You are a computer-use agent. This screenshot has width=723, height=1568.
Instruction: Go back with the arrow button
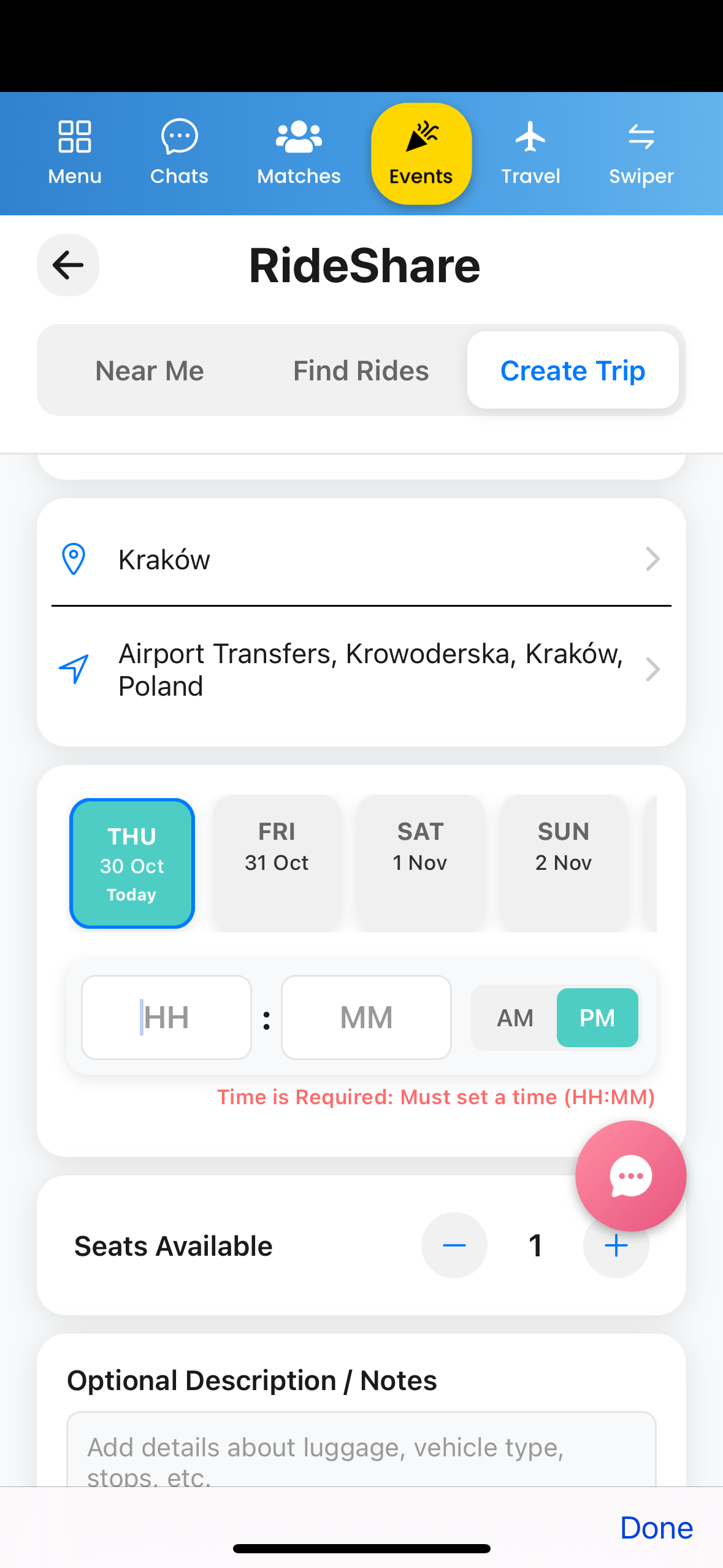pyautogui.click(x=67, y=265)
